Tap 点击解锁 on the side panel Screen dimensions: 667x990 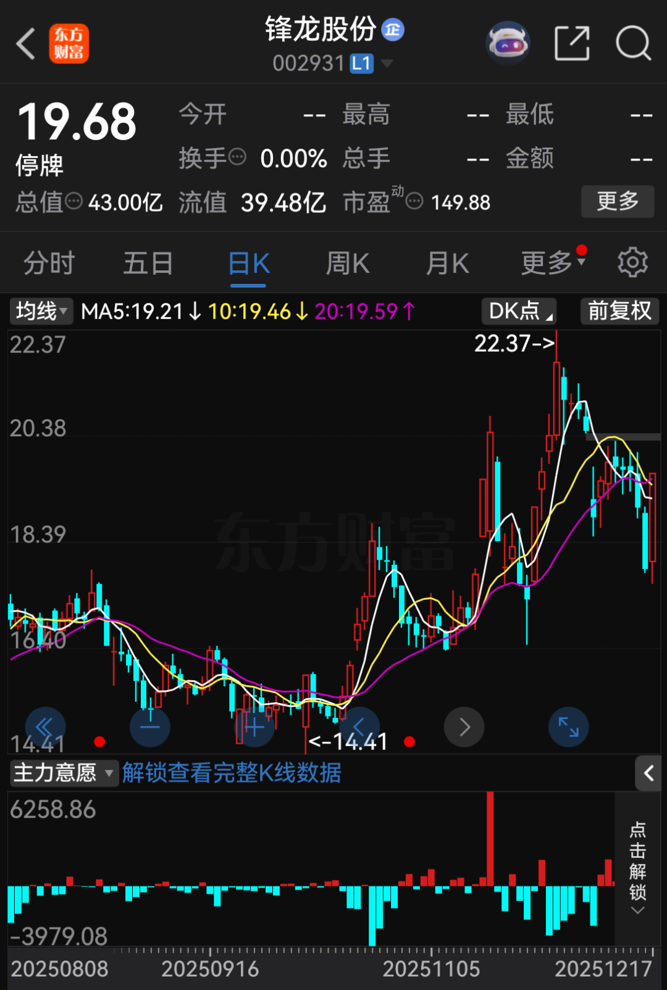638,868
